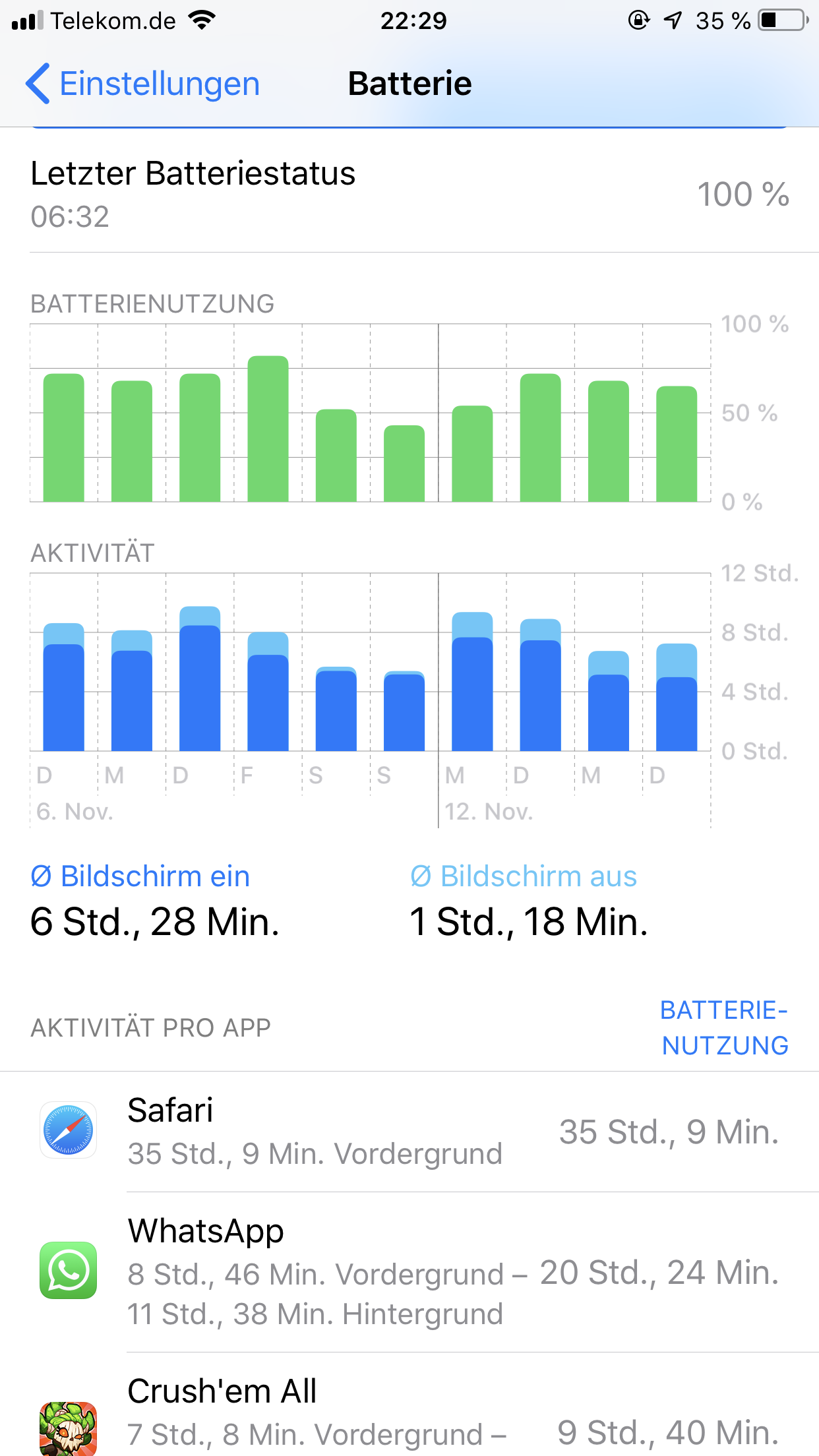Tap the Crush'em All row
Image resolution: width=819 pixels, height=1456 pixels.
[x=409, y=1411]
